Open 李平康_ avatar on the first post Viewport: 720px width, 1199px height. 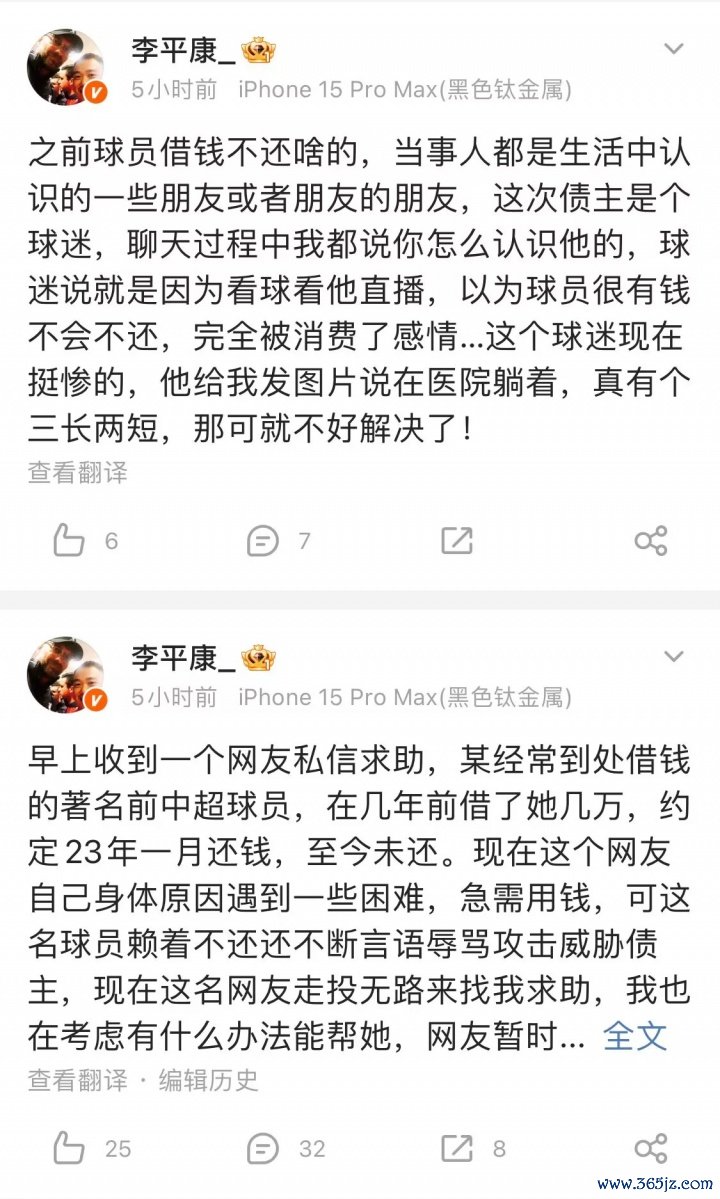(66, 67)
